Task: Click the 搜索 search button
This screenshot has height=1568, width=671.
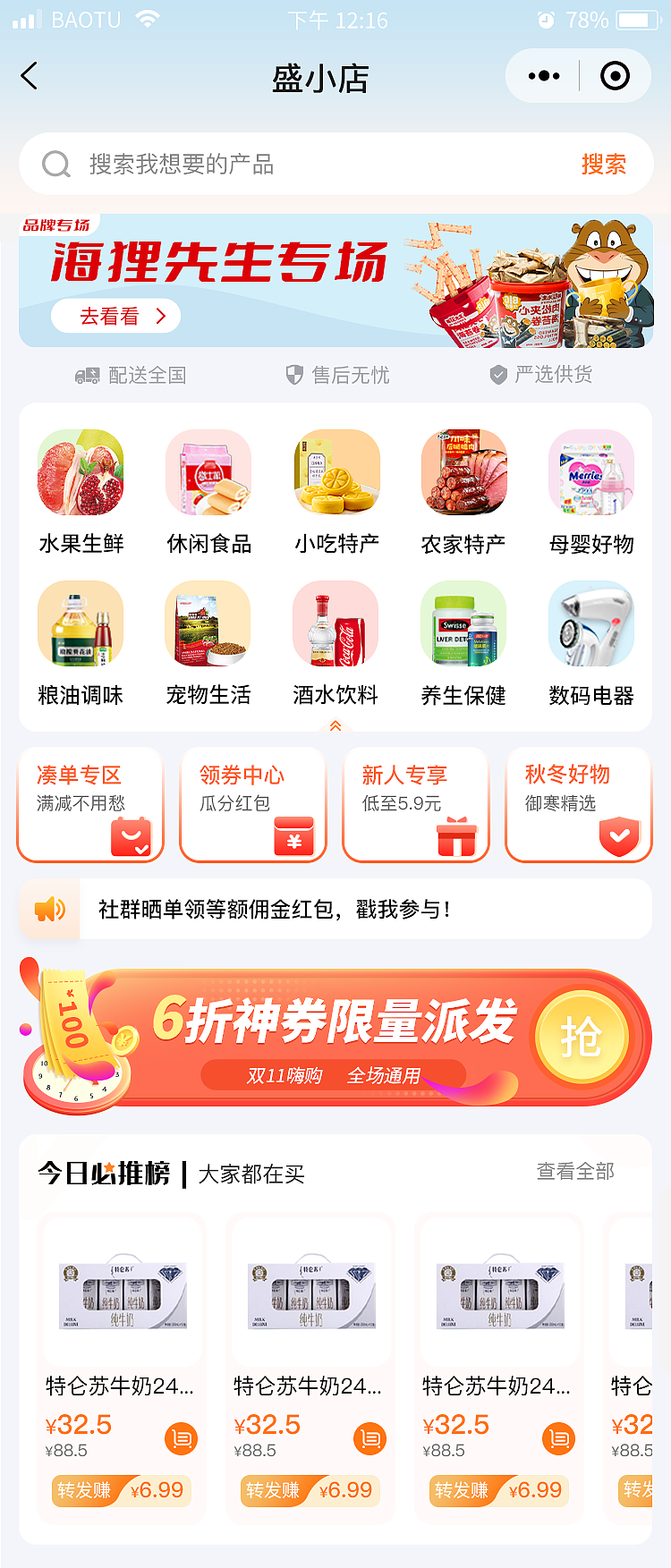Action: point(604,165)
